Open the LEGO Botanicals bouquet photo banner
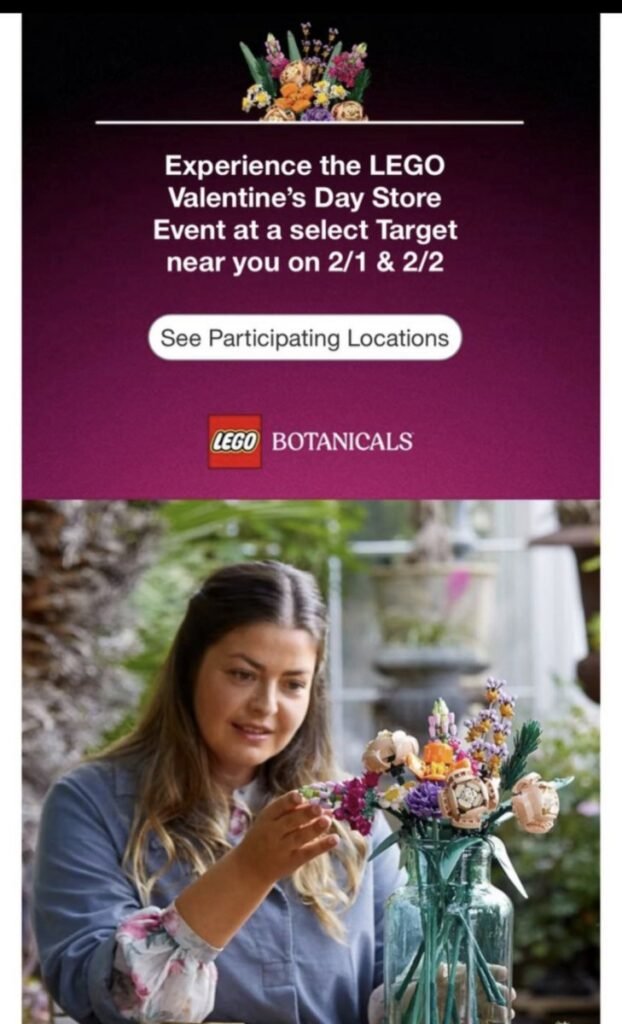The width and height of the screenshot is (622, 1024). [x=311, y=760]
